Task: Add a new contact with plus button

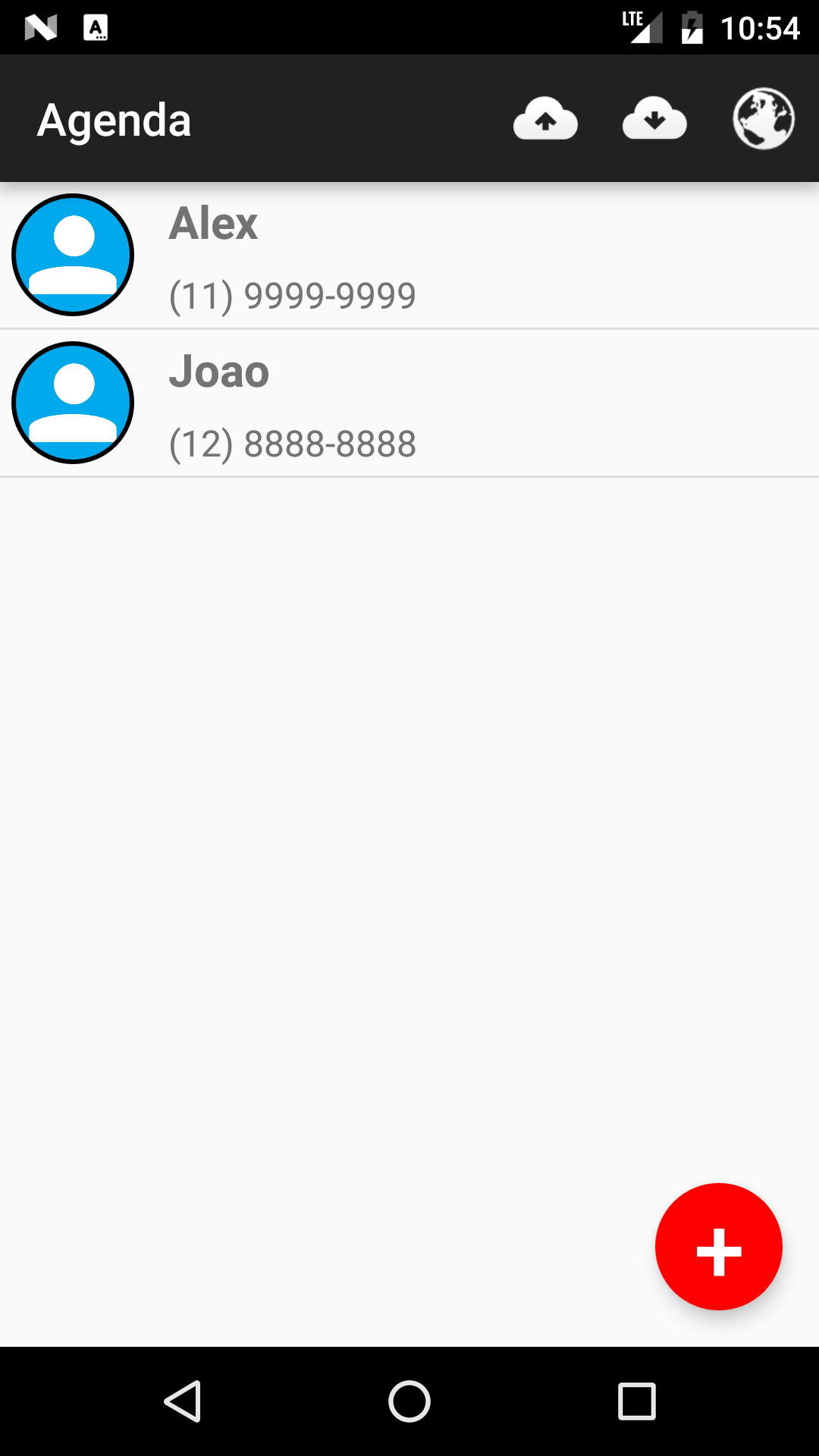Action: click(x=718, y=1247)
